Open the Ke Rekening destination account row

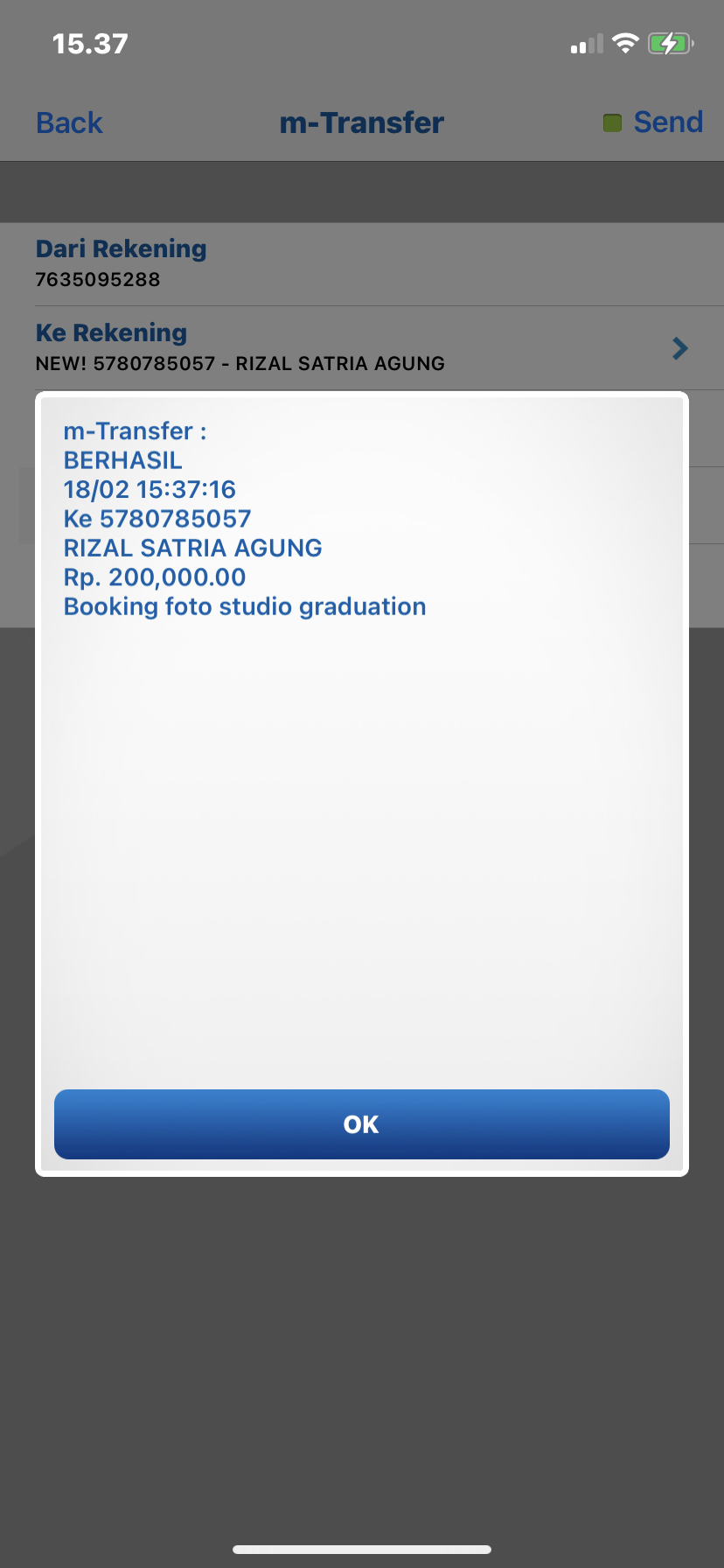coord(361,348)
